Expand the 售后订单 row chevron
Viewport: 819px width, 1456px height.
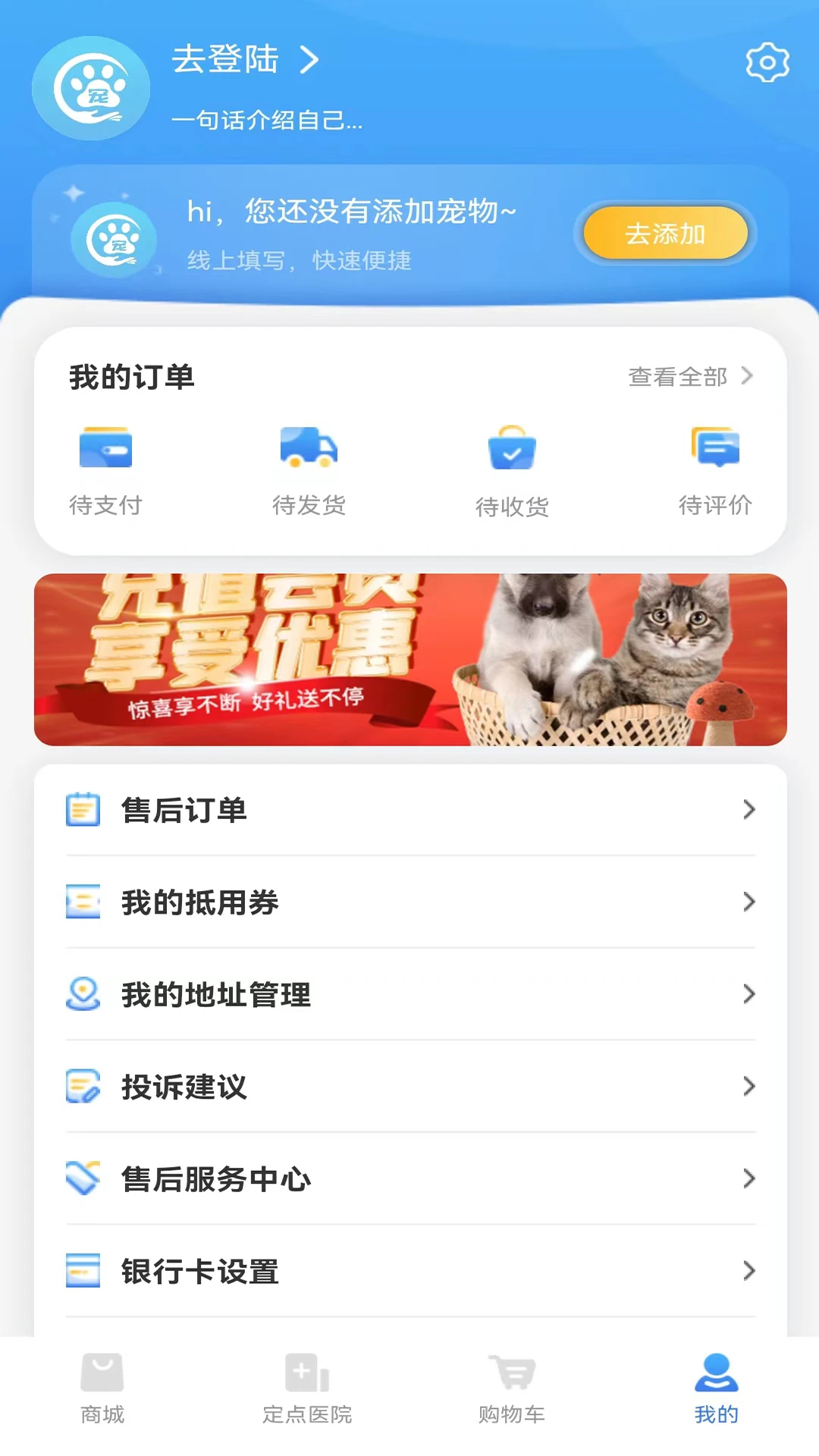pos(750,810)
